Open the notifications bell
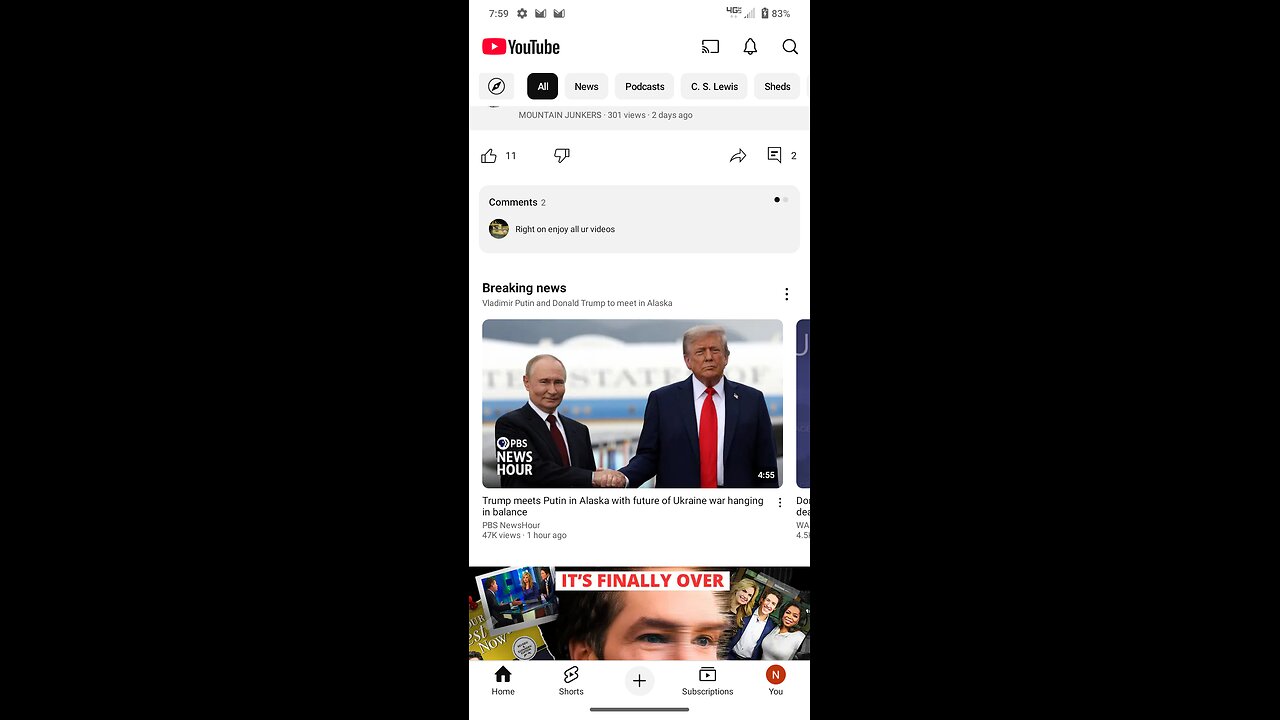 pos(750,47)
